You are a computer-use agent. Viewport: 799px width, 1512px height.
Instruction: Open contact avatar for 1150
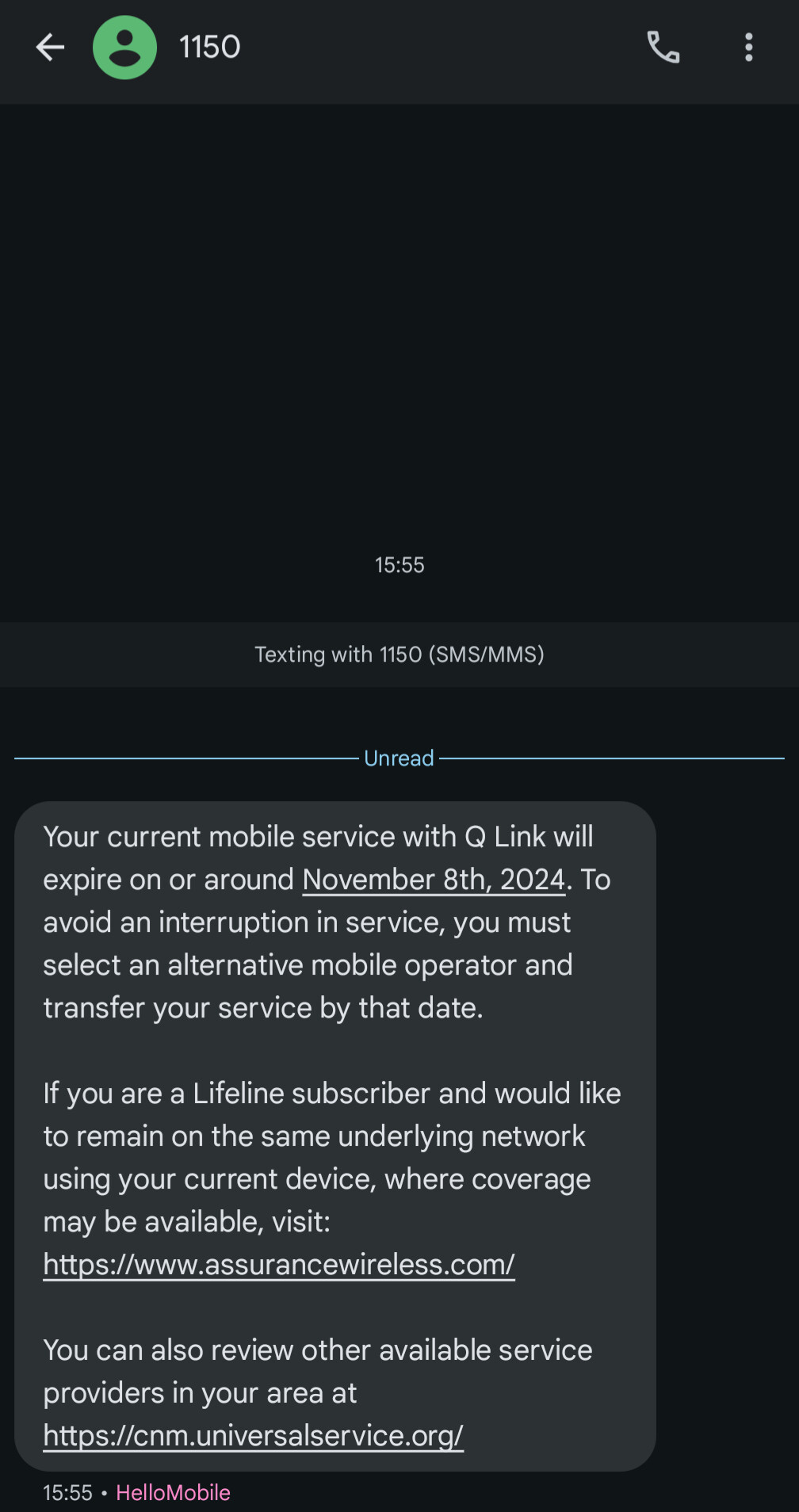(125, 48)
